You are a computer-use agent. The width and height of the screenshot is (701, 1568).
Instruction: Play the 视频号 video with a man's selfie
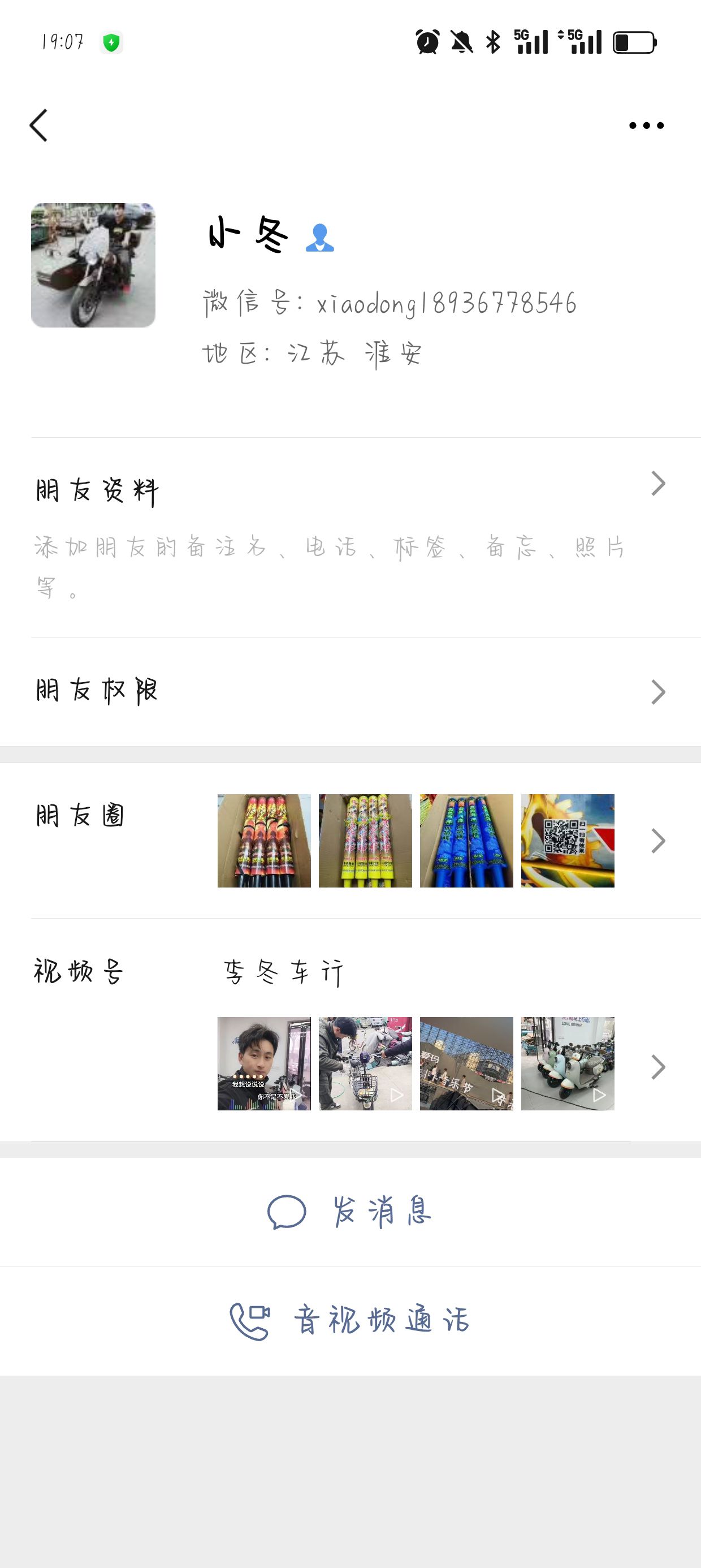coord(264,1063)
